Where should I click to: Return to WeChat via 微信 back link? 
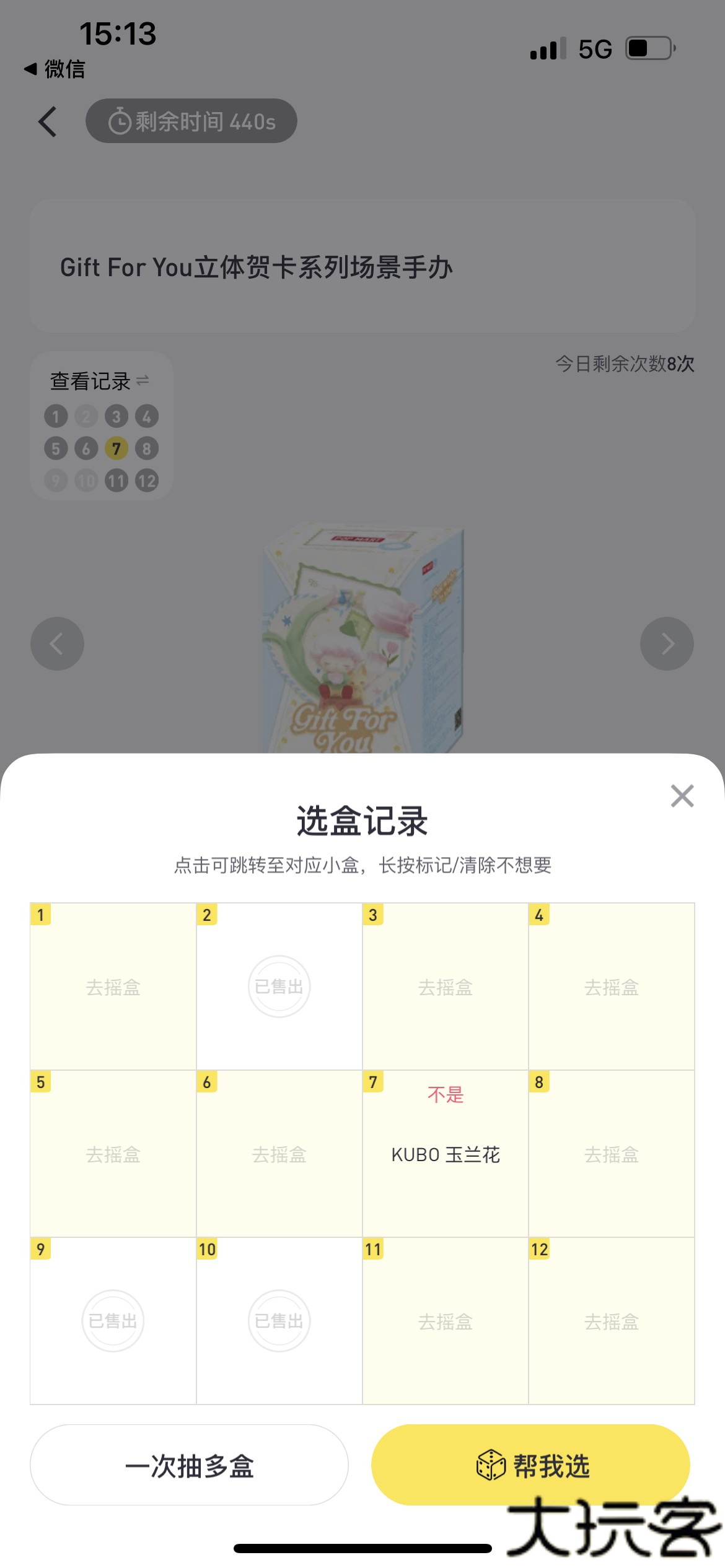[x=55, y=69]
